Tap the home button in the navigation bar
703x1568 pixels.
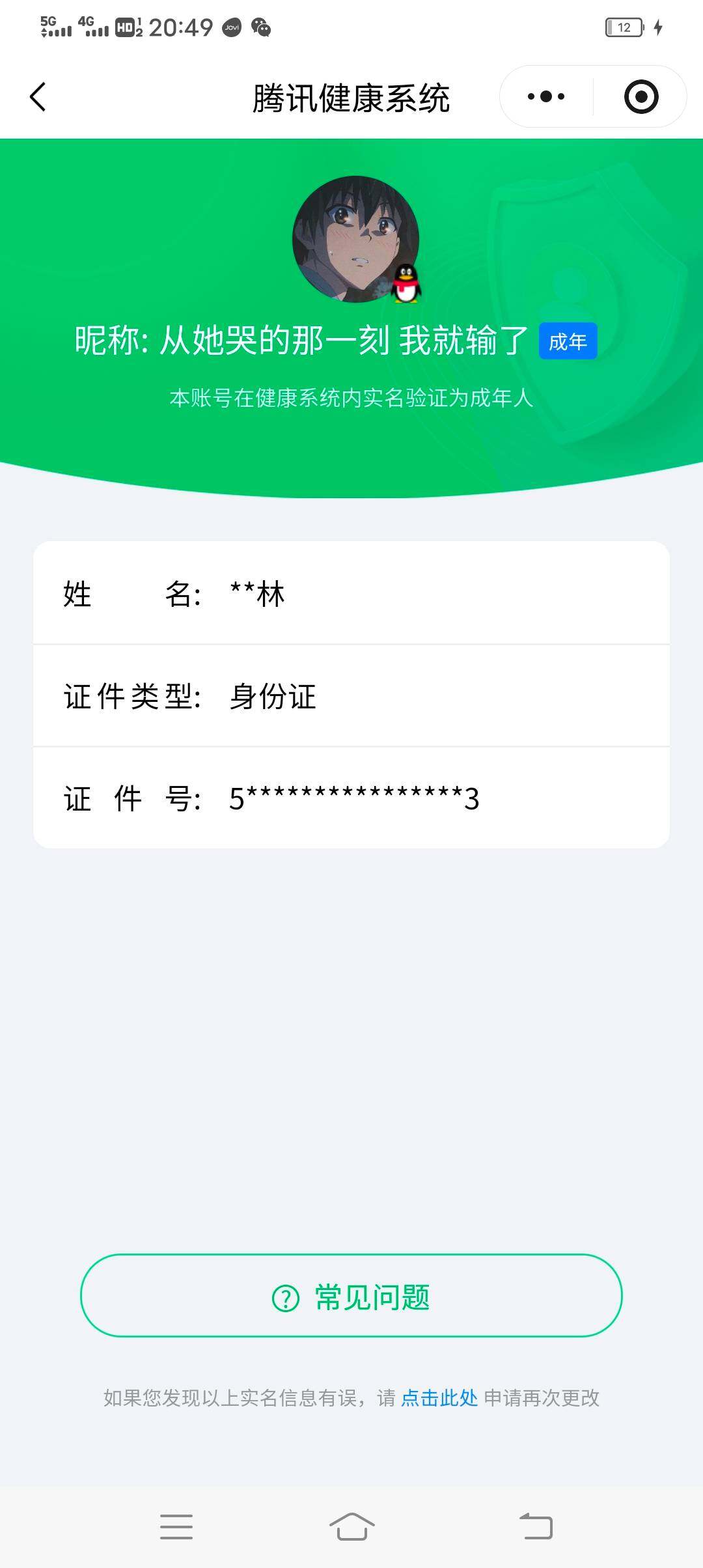coord(351,1528)
